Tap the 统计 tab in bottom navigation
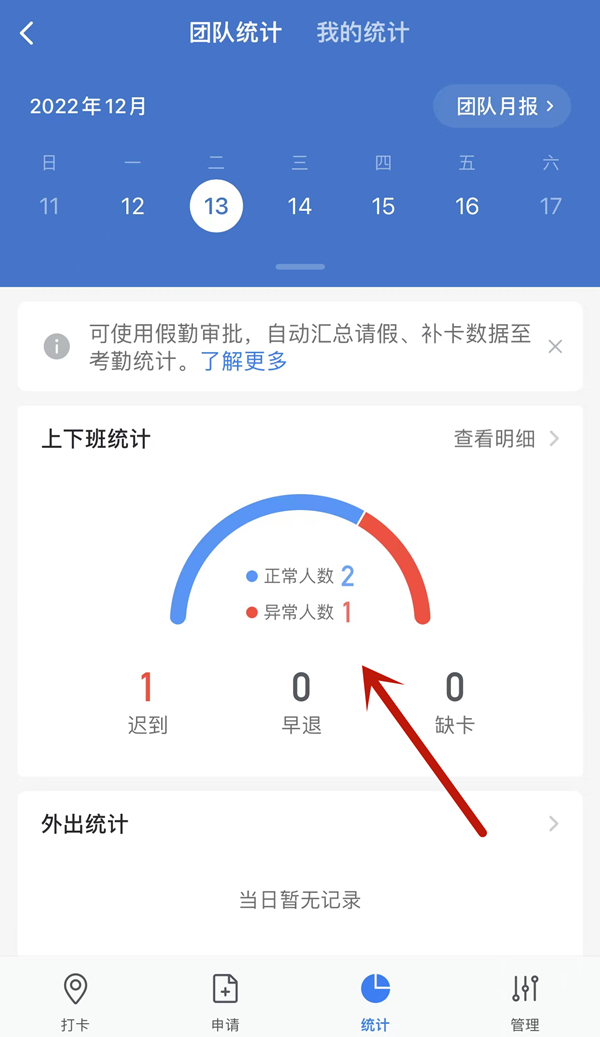Image resolution: width=600 pixels, height=1037 pixels. [x=375, y=1000]
